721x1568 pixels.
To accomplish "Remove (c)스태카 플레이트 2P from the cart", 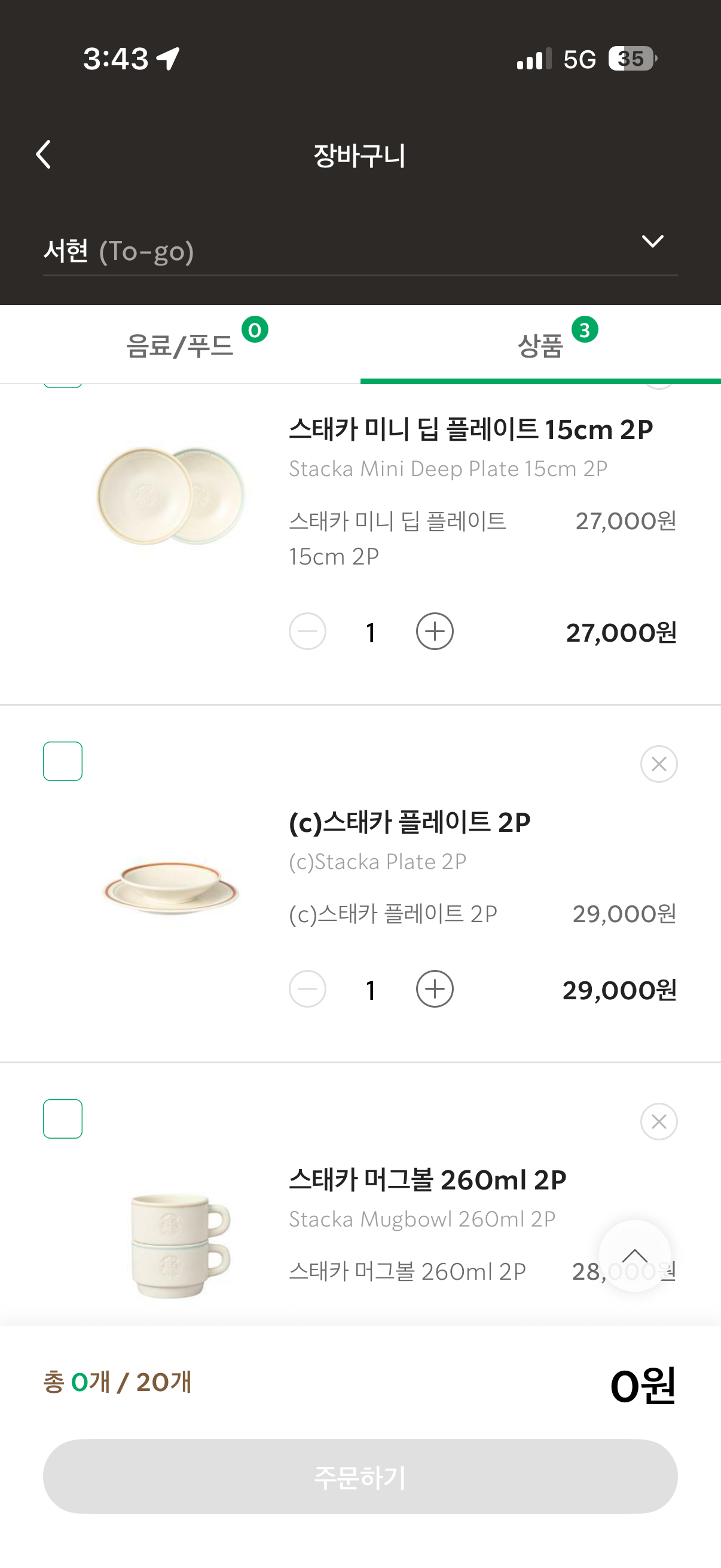I will pyautogui.click(x=658, y=763).
